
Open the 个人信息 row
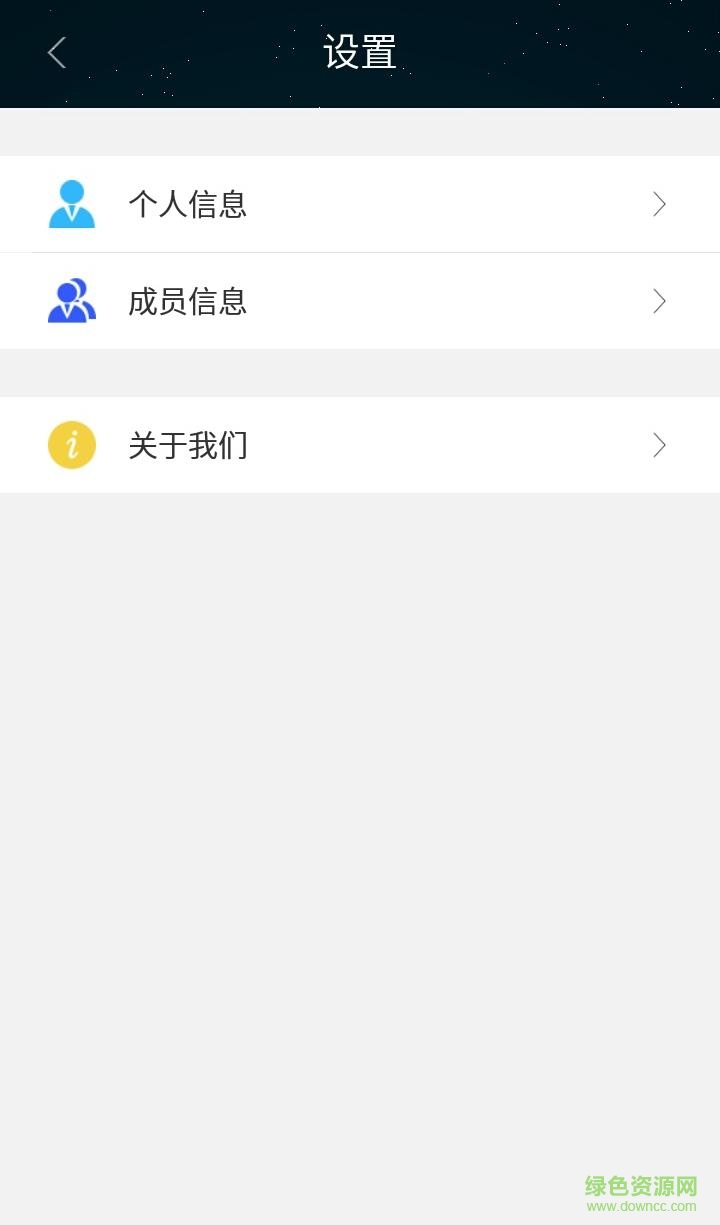click(360, 204)
